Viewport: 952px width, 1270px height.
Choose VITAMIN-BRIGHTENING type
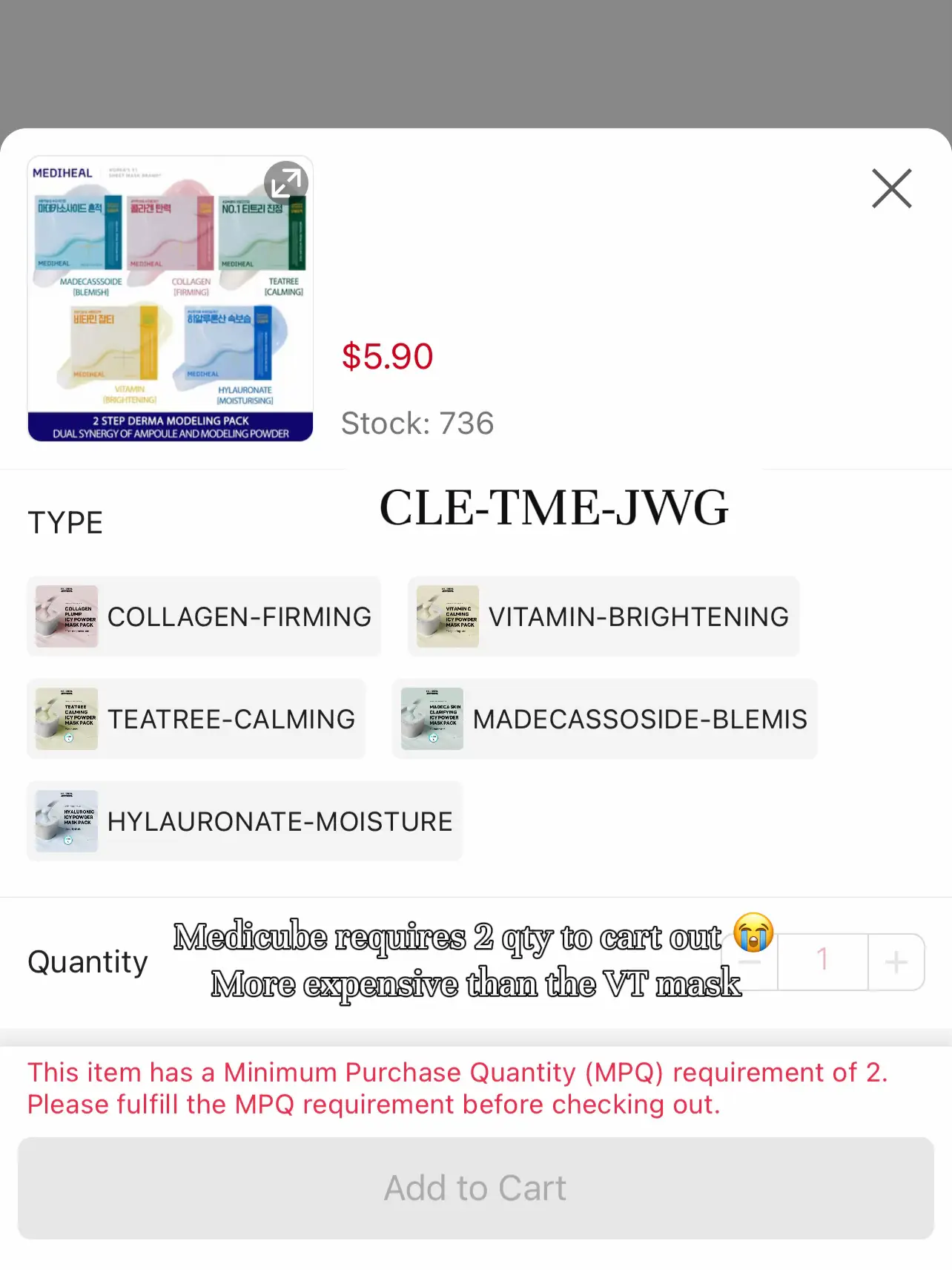604,616
